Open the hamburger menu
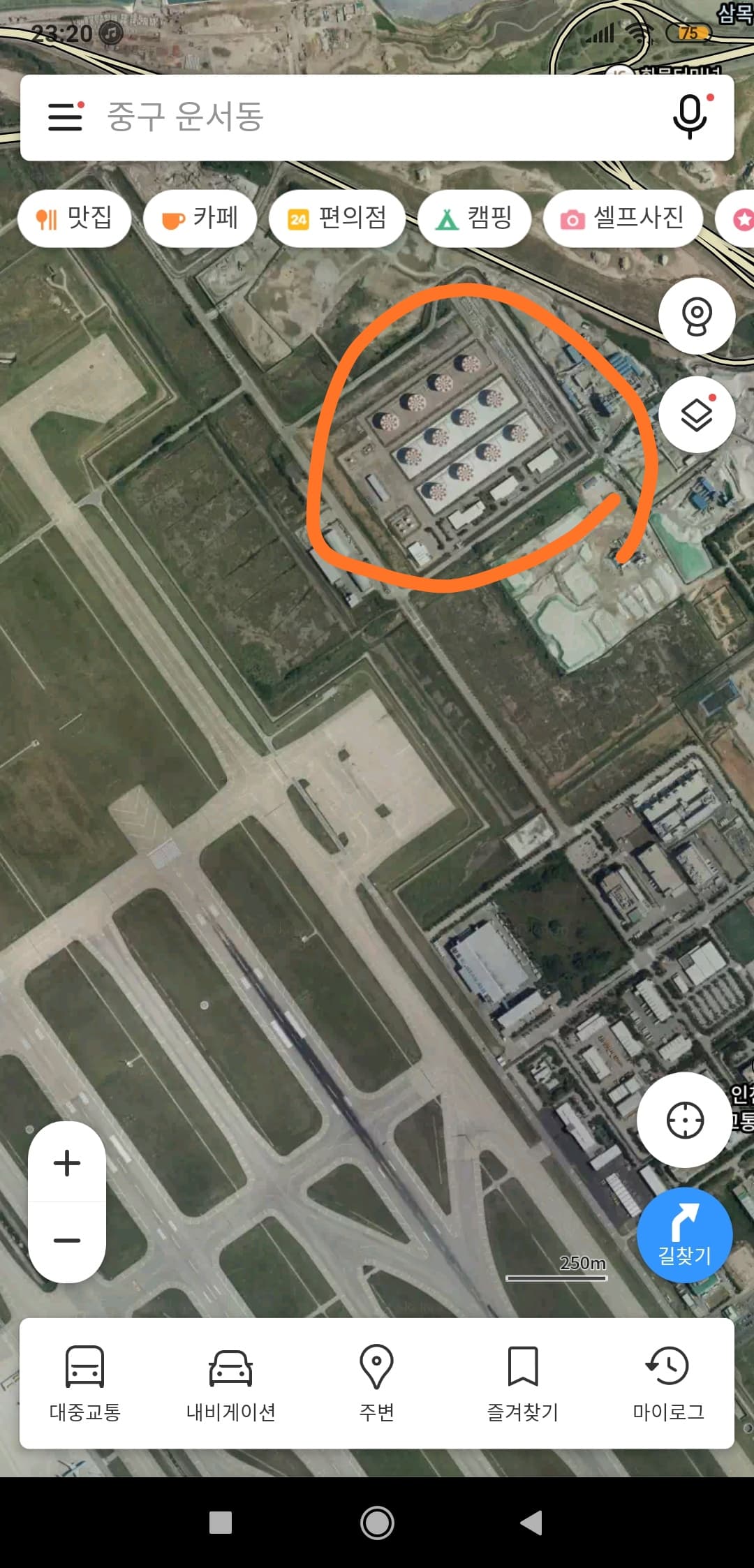Viewport: 754px width, 1568px height. [x=66, y=117]
